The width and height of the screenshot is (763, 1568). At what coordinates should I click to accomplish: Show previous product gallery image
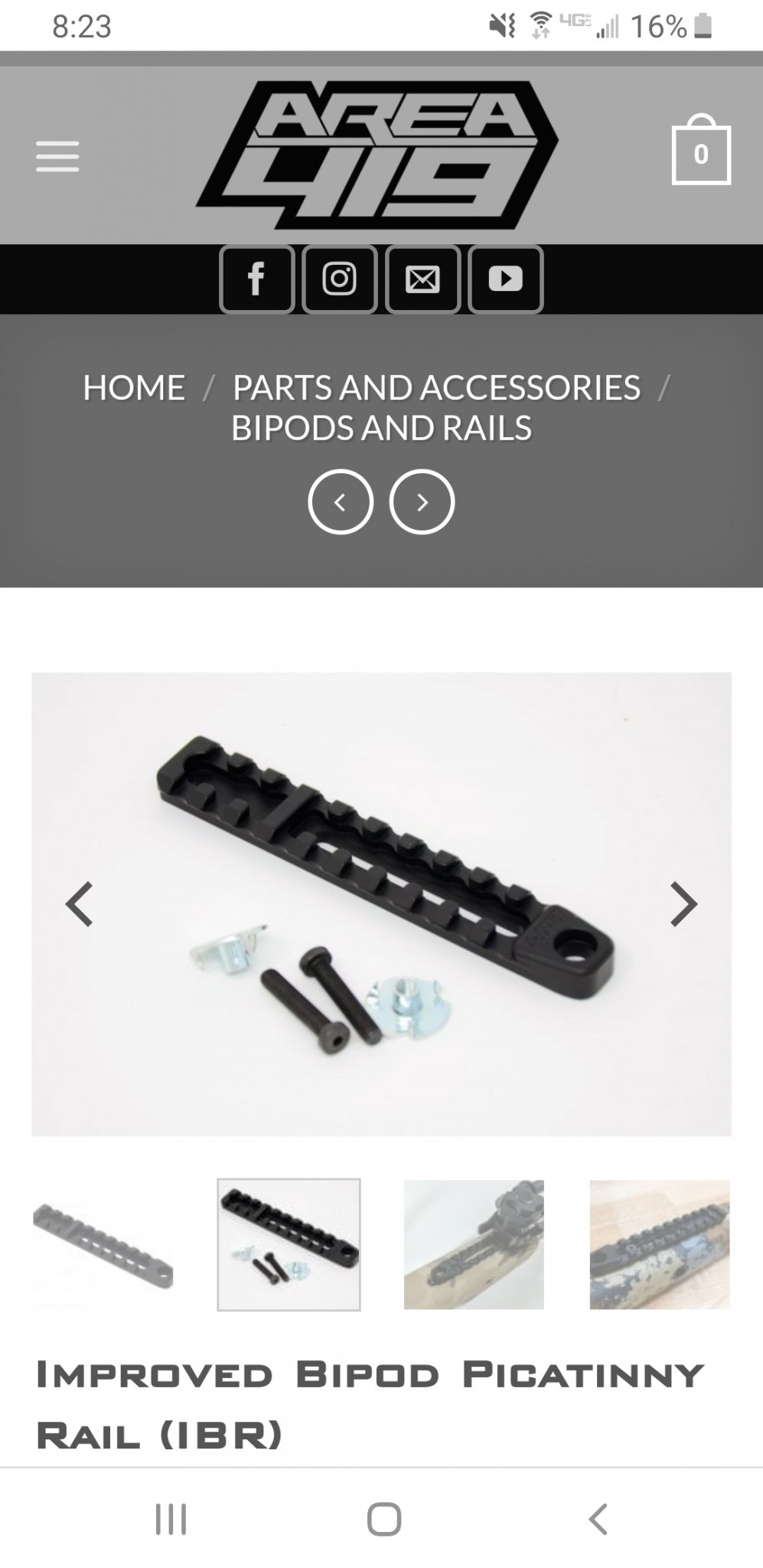point(79,904)
